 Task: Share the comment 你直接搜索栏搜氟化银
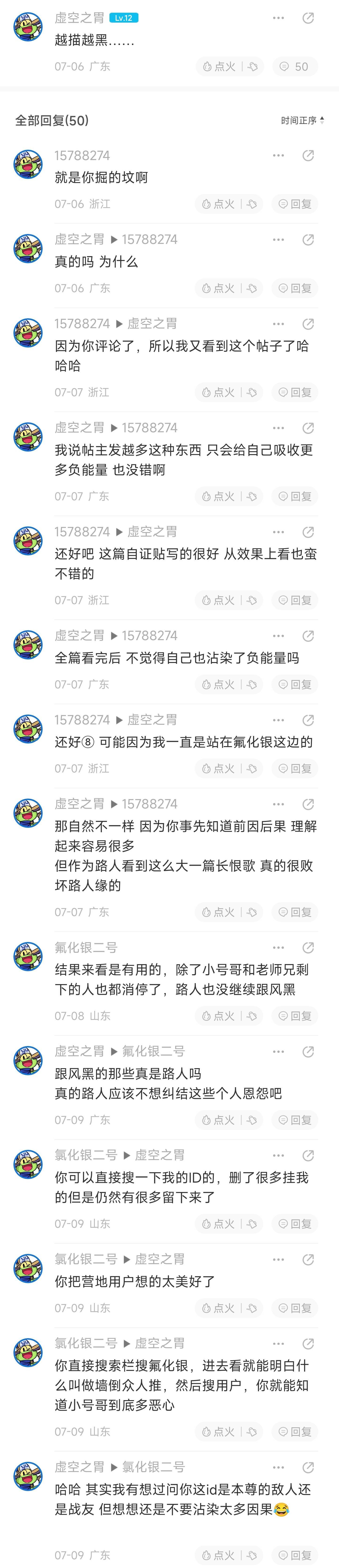pyautogui.click(x=308, y=1343)
